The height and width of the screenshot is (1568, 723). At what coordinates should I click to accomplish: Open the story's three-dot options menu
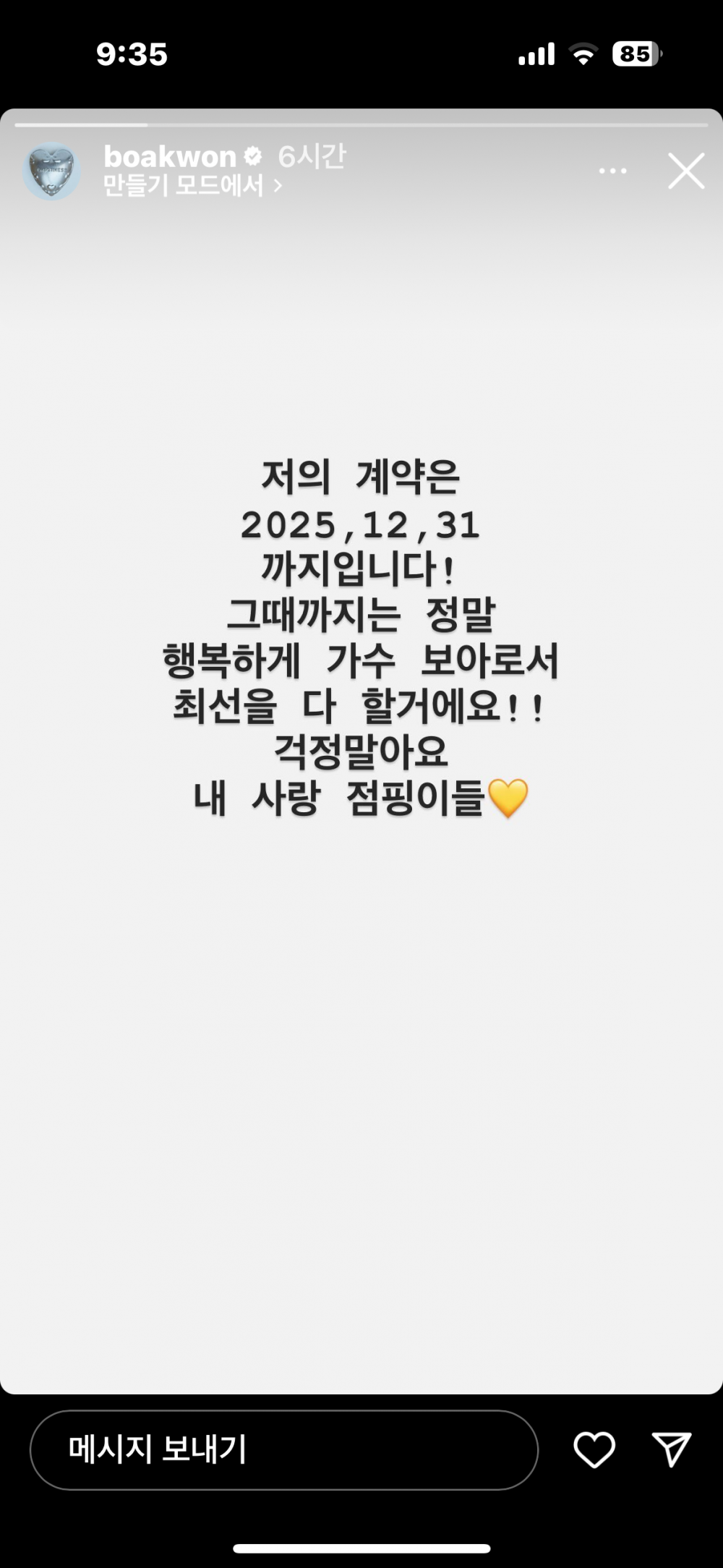[x=613, y=171]
